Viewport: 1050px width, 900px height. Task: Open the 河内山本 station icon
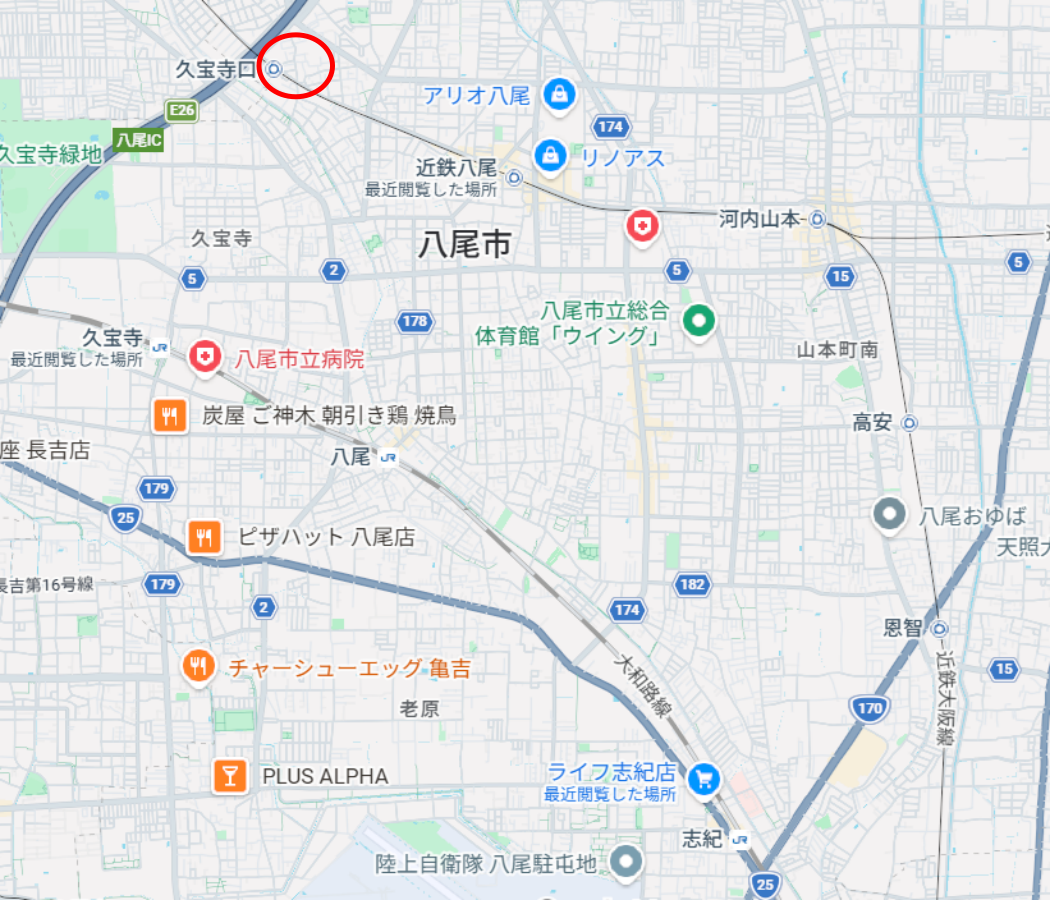coord(817,219)
